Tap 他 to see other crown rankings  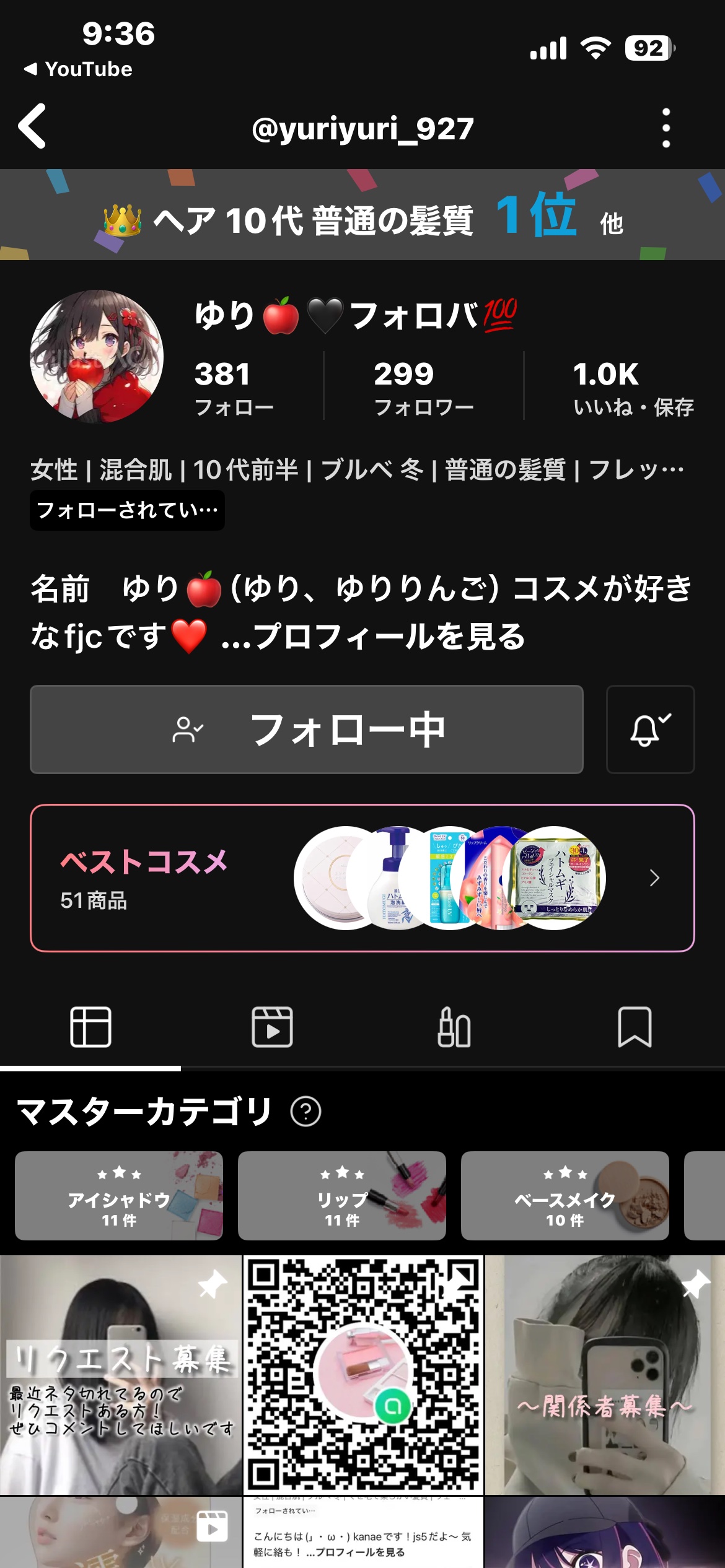click(612, 226)
